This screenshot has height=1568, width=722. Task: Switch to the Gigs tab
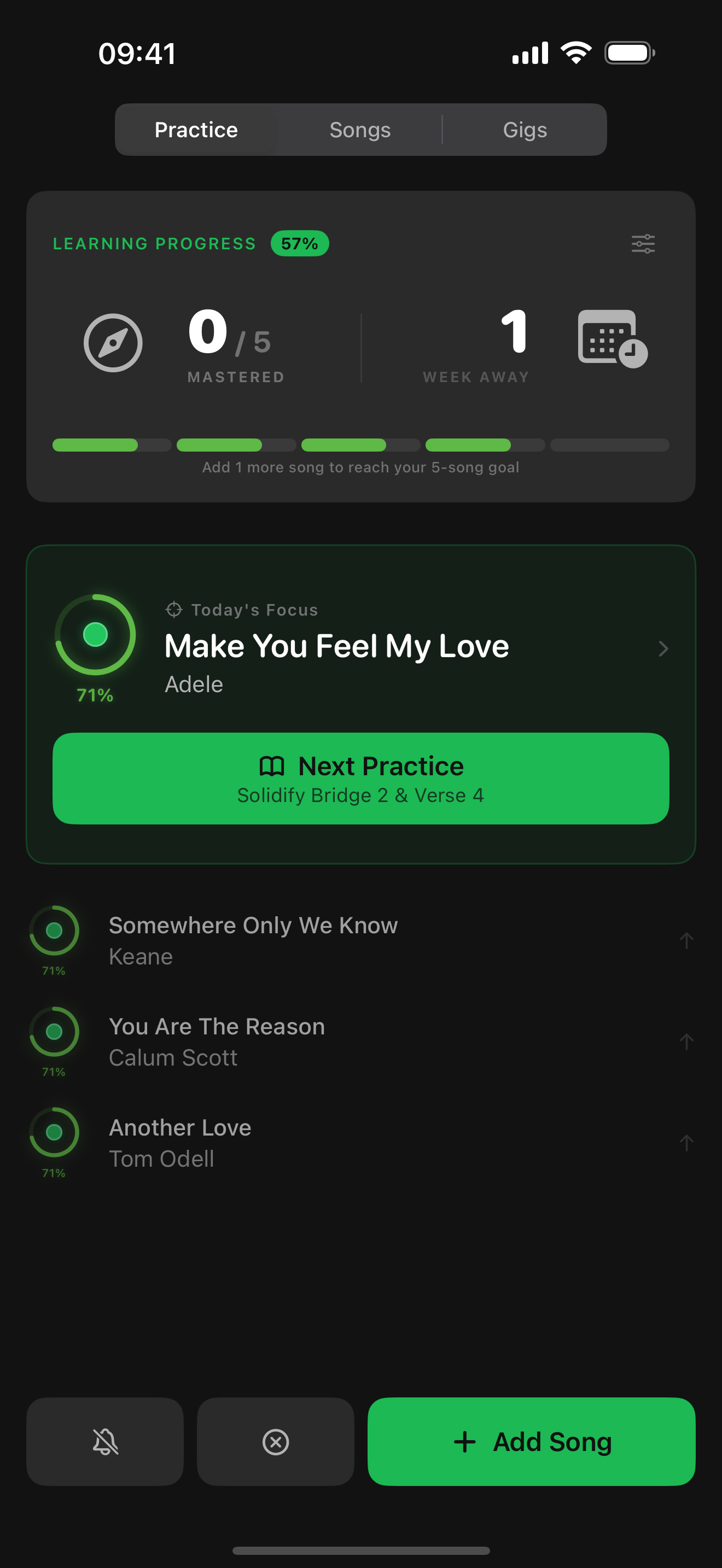524,130
